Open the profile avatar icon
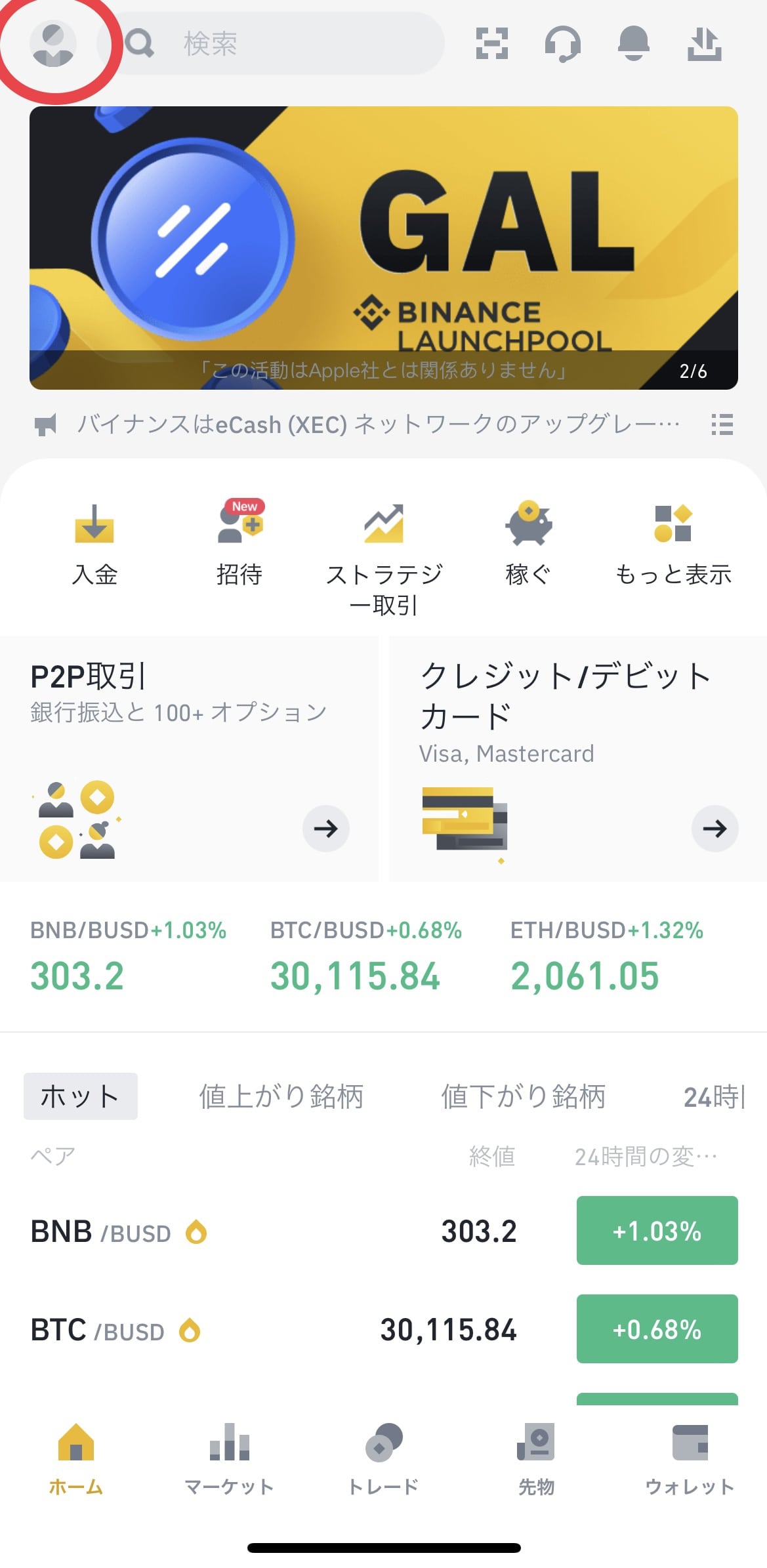Image resolution: width=767 pixels, height=1568 pixels. pos(53,44)
